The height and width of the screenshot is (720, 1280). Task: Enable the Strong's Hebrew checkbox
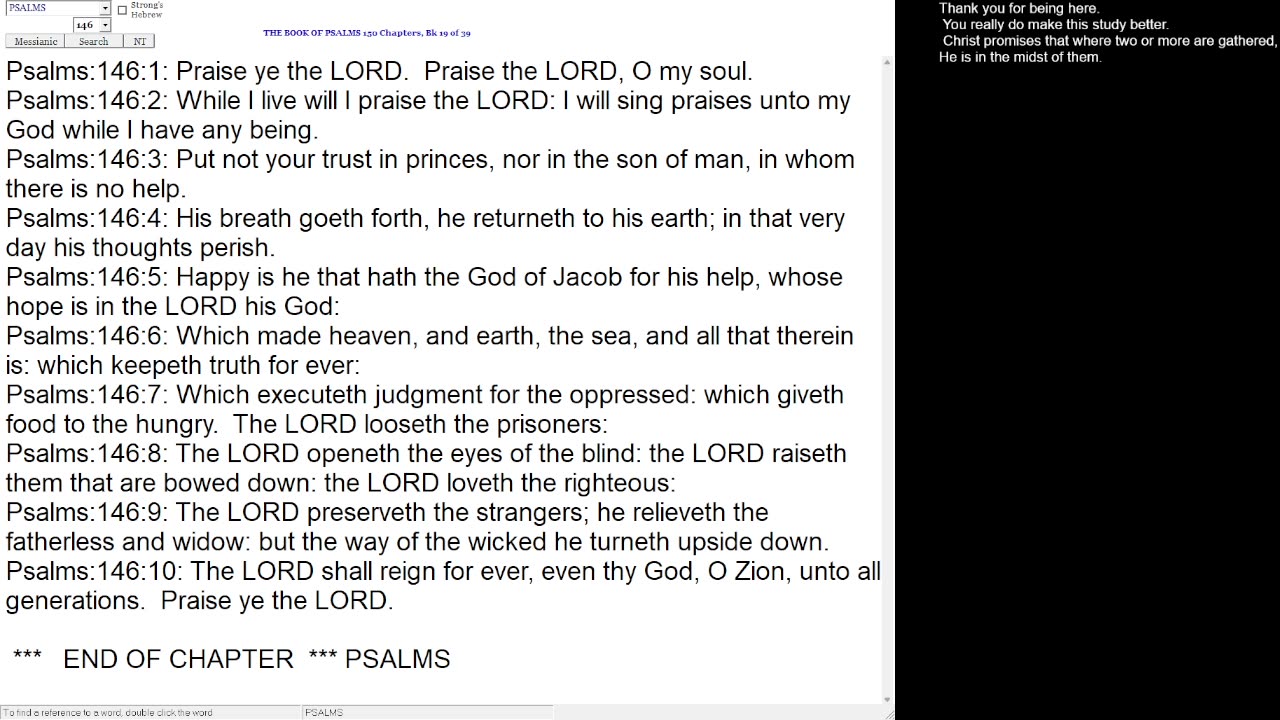tap(122, 10)
